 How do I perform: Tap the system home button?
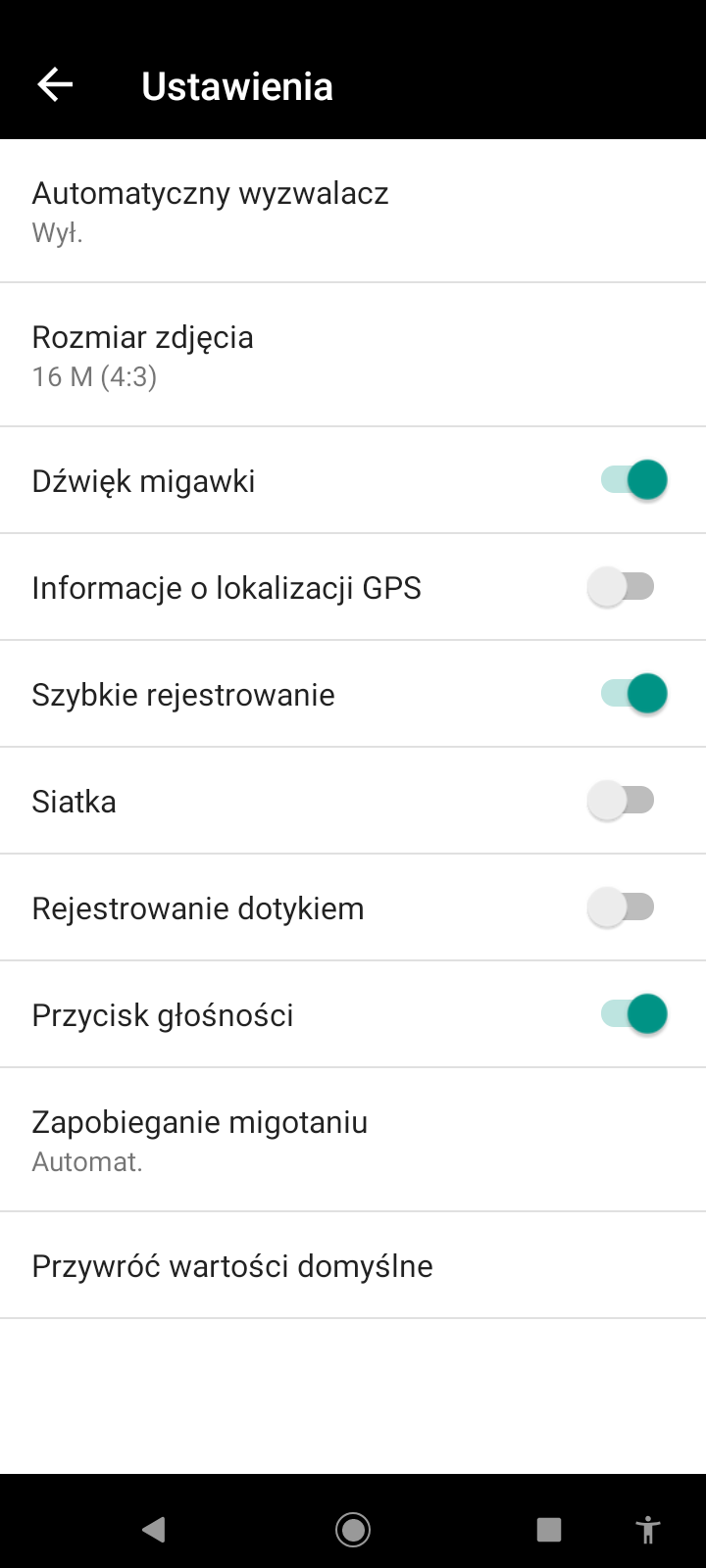point(353,1529)
